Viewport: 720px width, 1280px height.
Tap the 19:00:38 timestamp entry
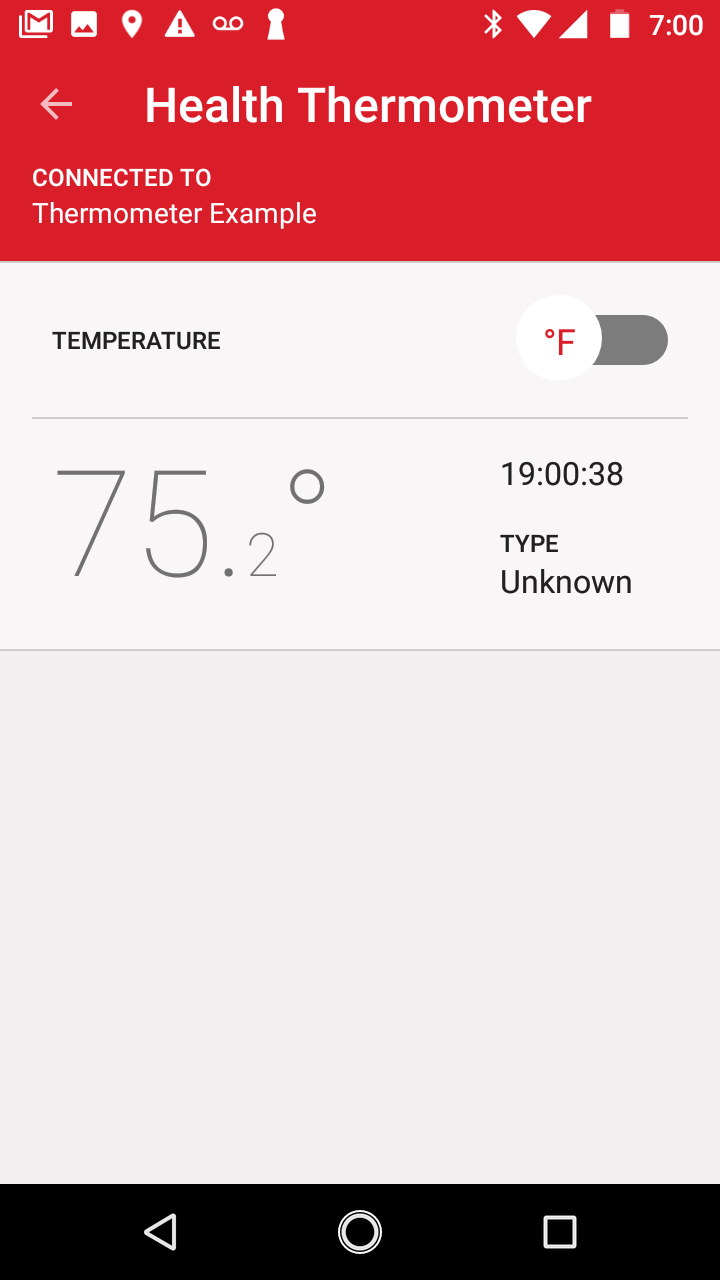point(562,474)
